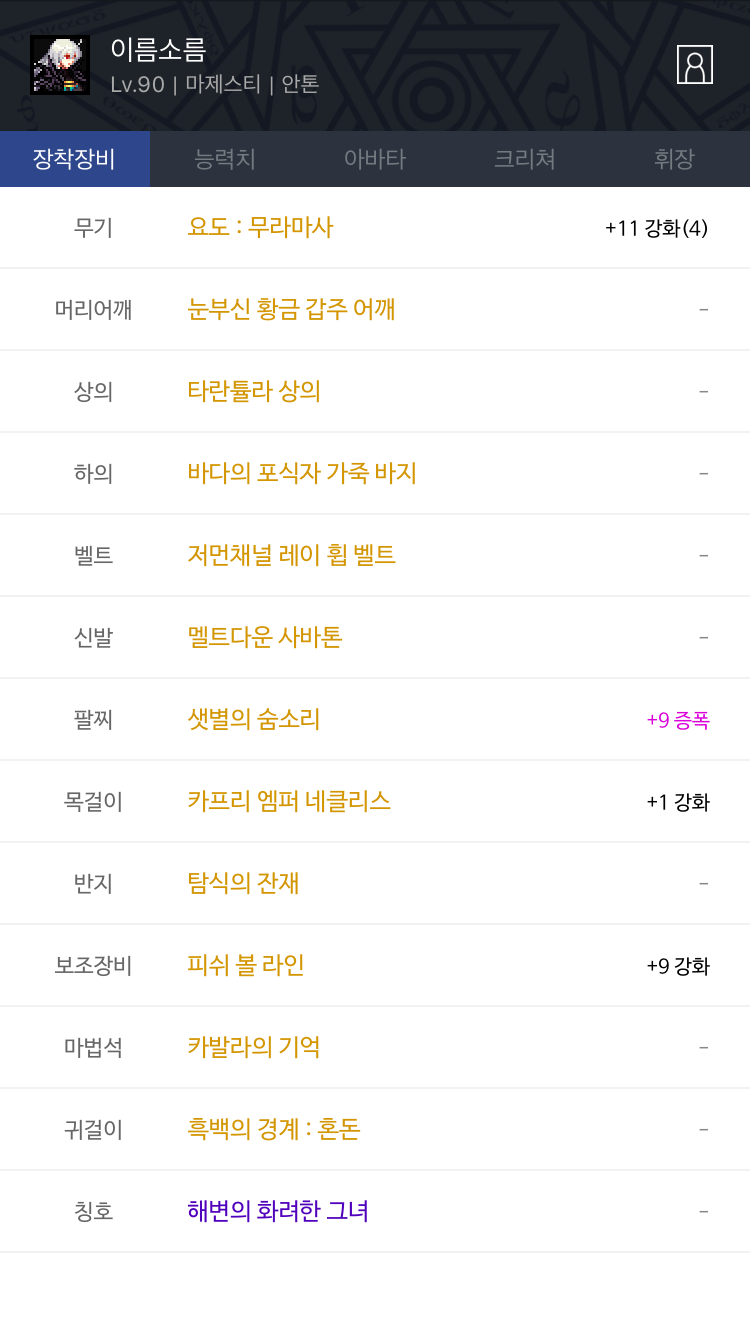
Task: View 카발라의 기억 magic stone
Action: 254,1047
